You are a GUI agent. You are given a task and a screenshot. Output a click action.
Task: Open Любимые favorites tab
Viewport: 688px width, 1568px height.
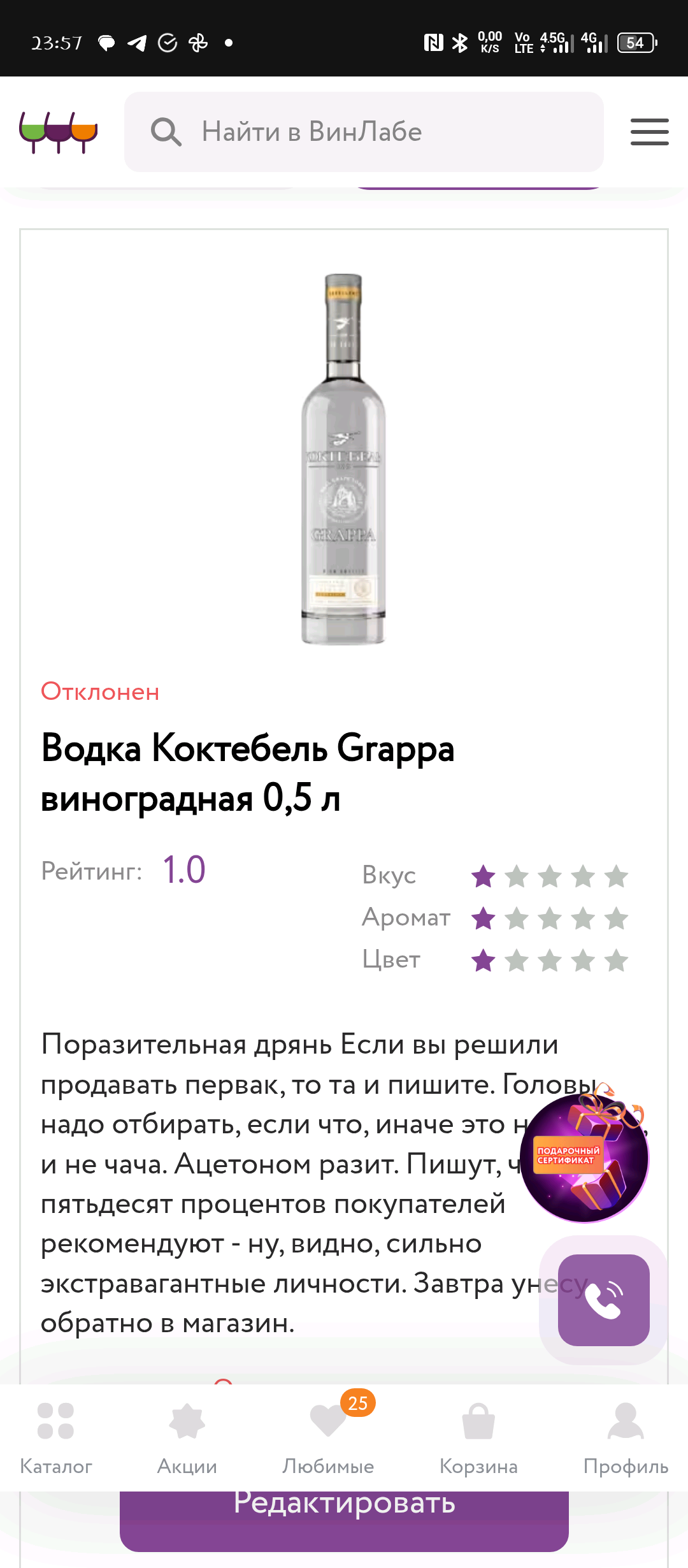(x=328, y=1438)
